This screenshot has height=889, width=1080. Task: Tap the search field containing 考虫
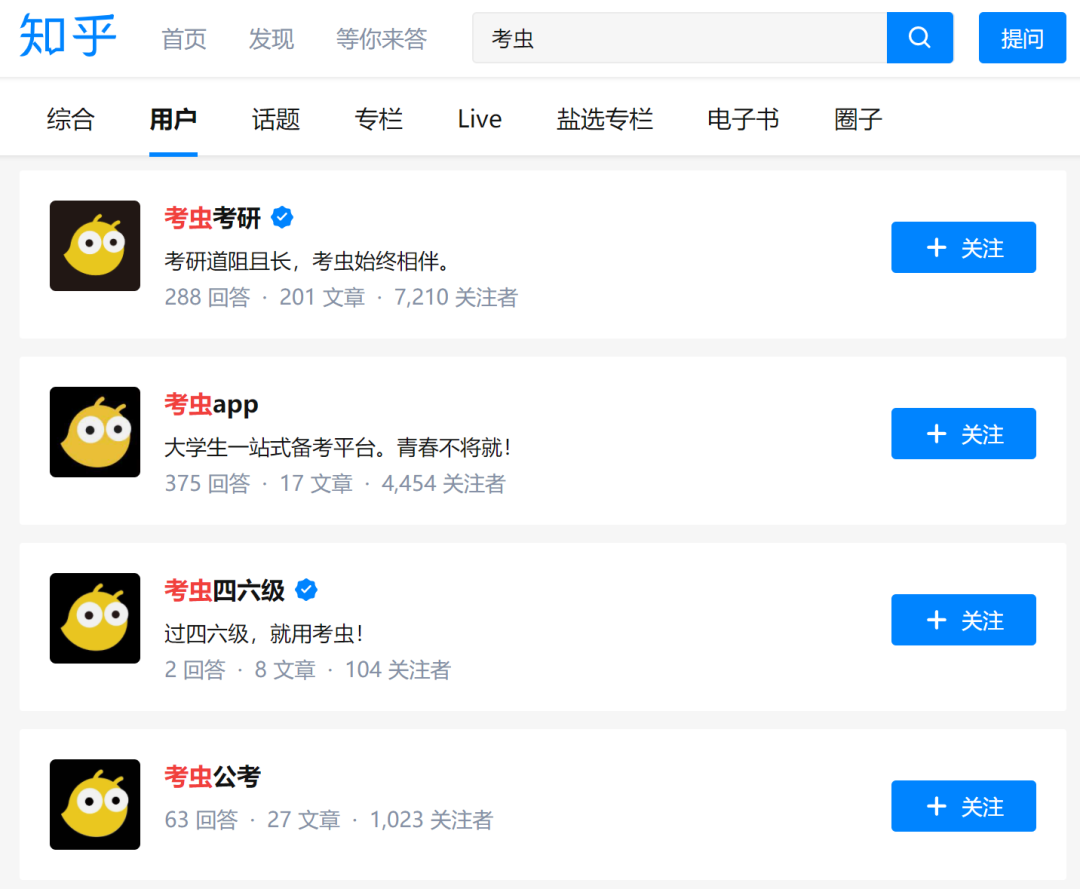pos(679,38)
